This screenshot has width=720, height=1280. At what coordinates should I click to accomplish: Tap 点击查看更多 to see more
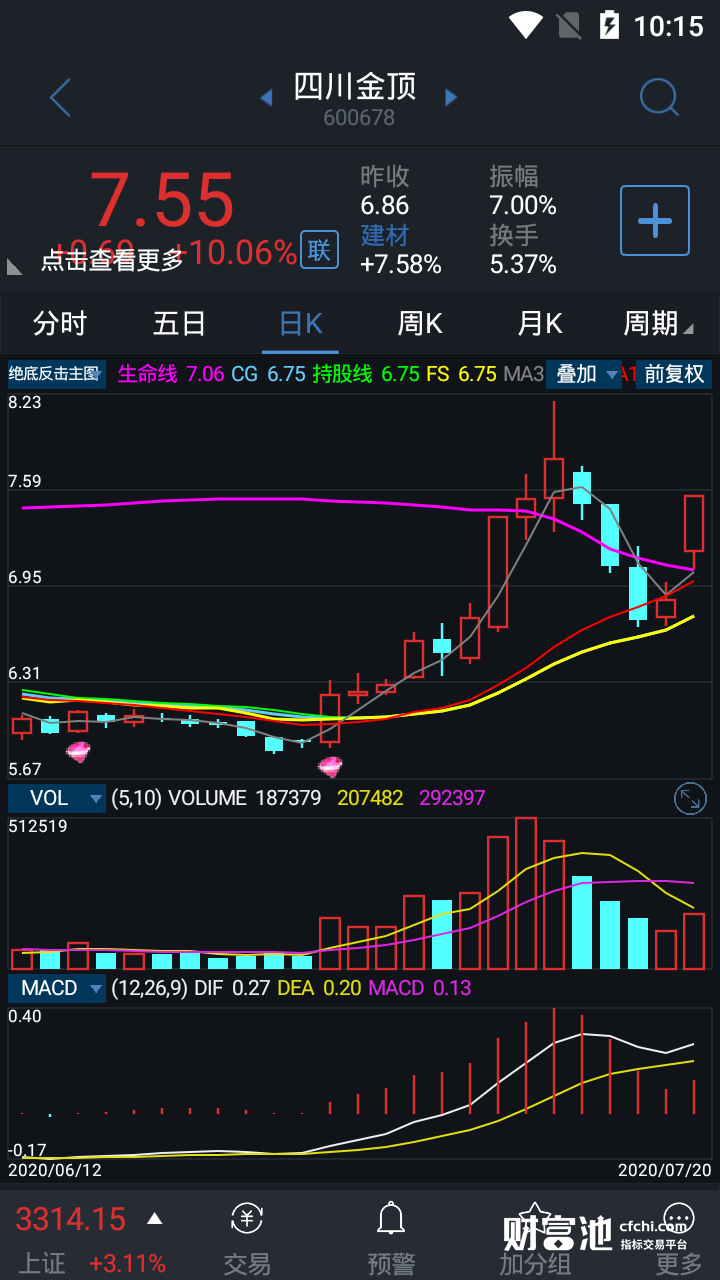[x=112, y=261]
